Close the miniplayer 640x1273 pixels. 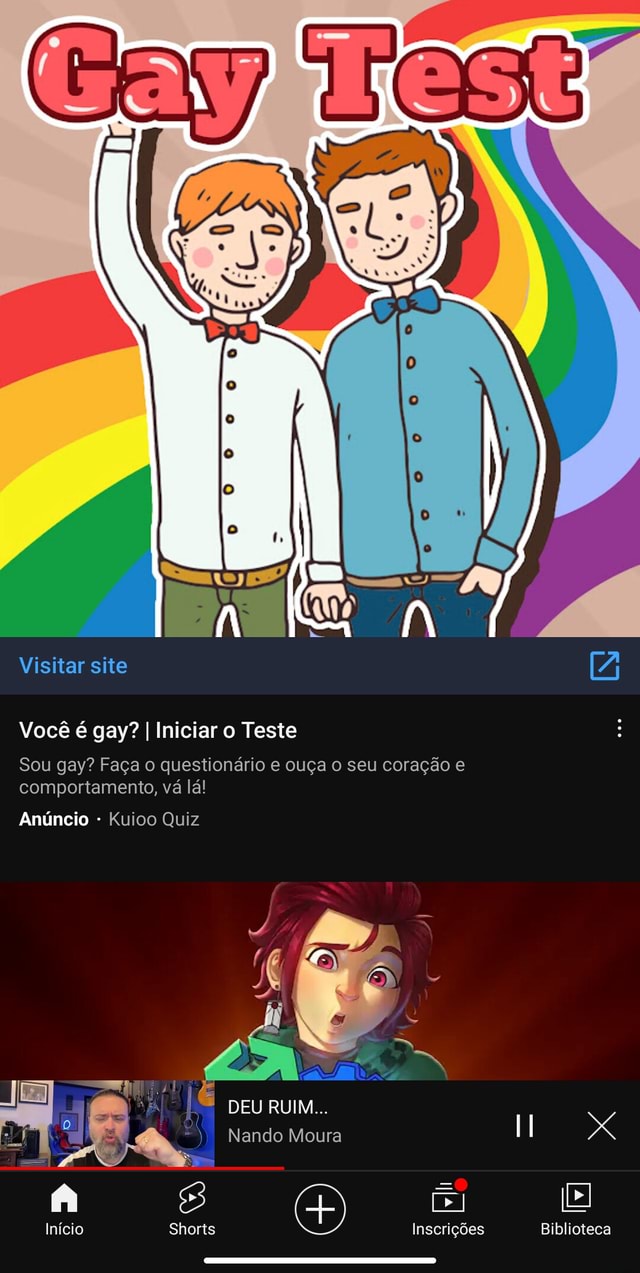[602, 1125]
